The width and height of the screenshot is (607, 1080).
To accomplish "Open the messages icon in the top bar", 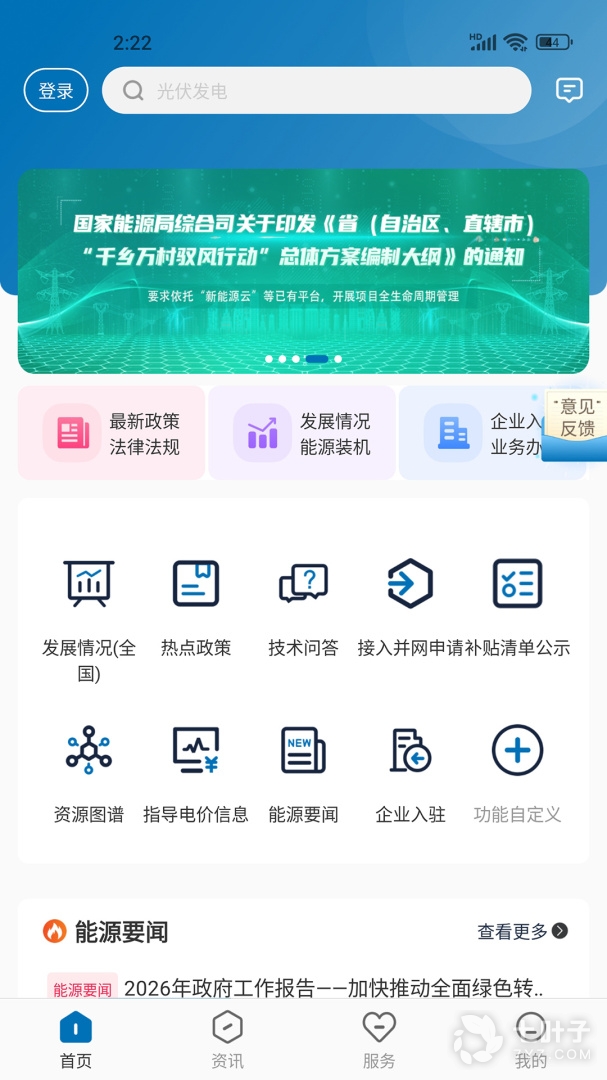I will [x=569, y=91].
